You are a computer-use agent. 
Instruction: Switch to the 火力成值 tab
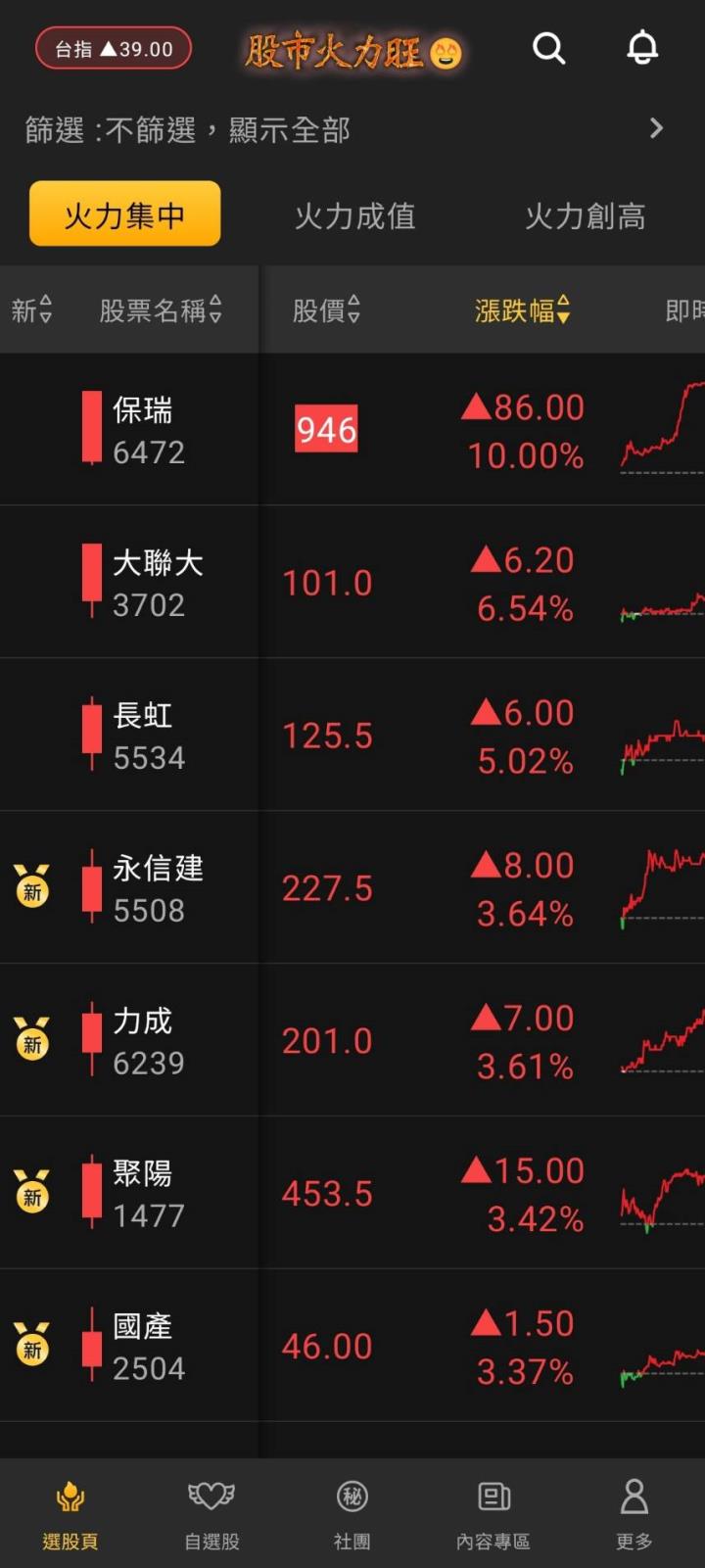point(354,216)
